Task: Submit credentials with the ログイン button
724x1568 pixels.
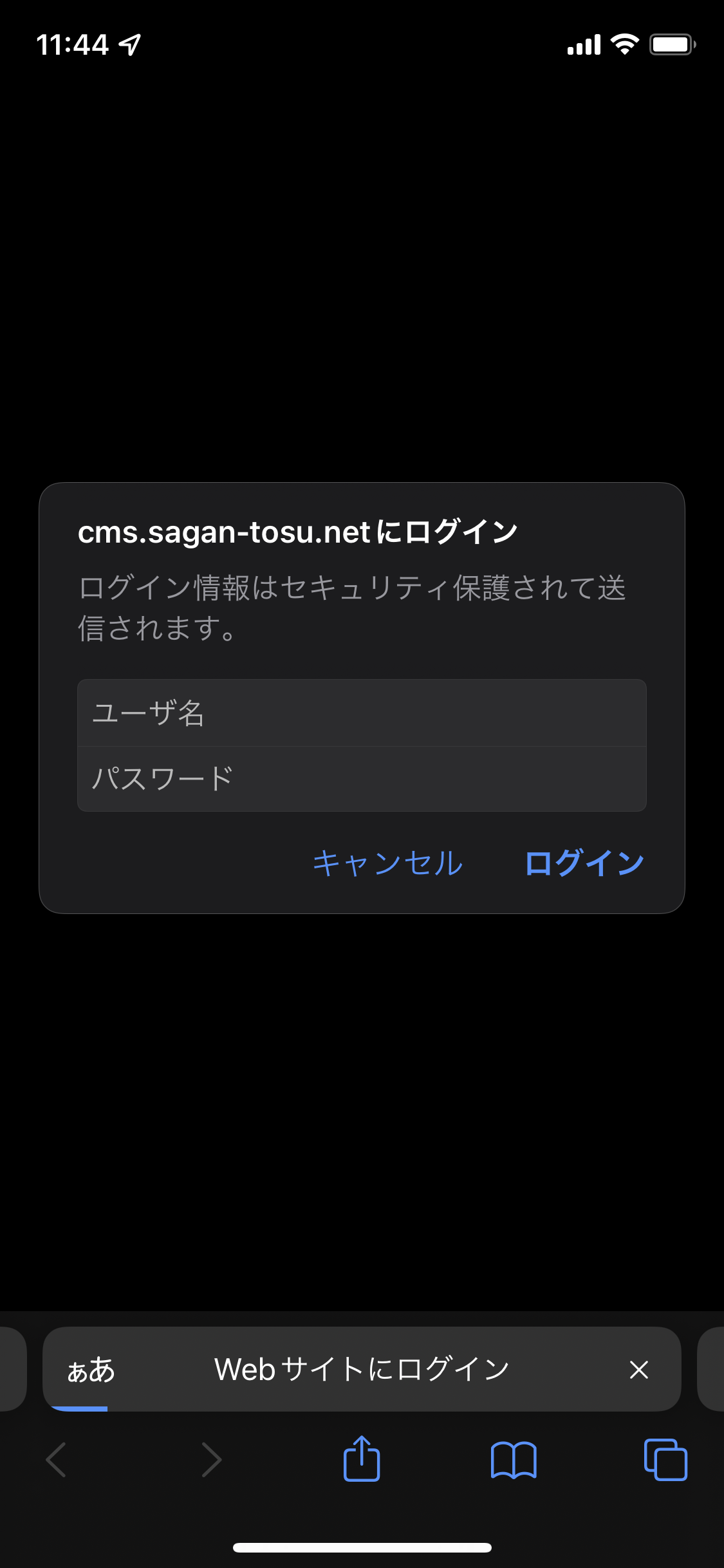Action: coord(584,863)
